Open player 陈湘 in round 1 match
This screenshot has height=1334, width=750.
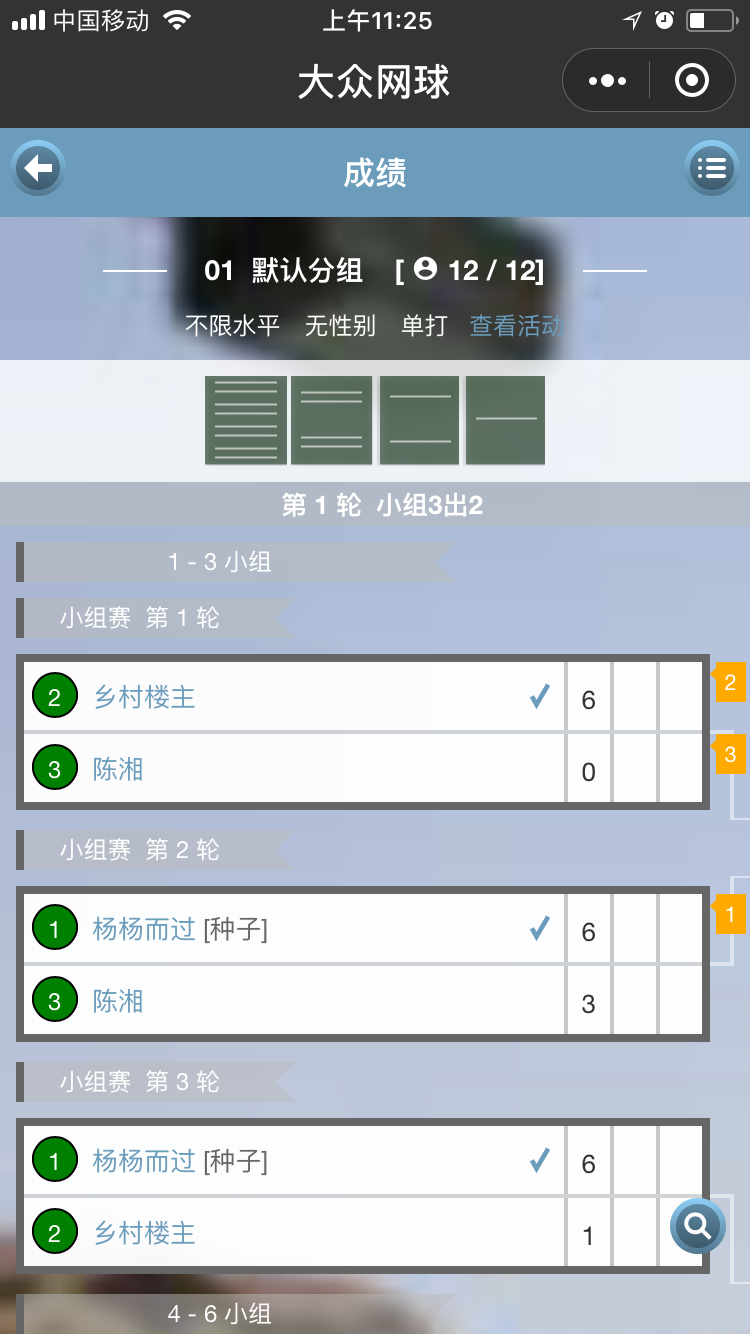point(118,769)
